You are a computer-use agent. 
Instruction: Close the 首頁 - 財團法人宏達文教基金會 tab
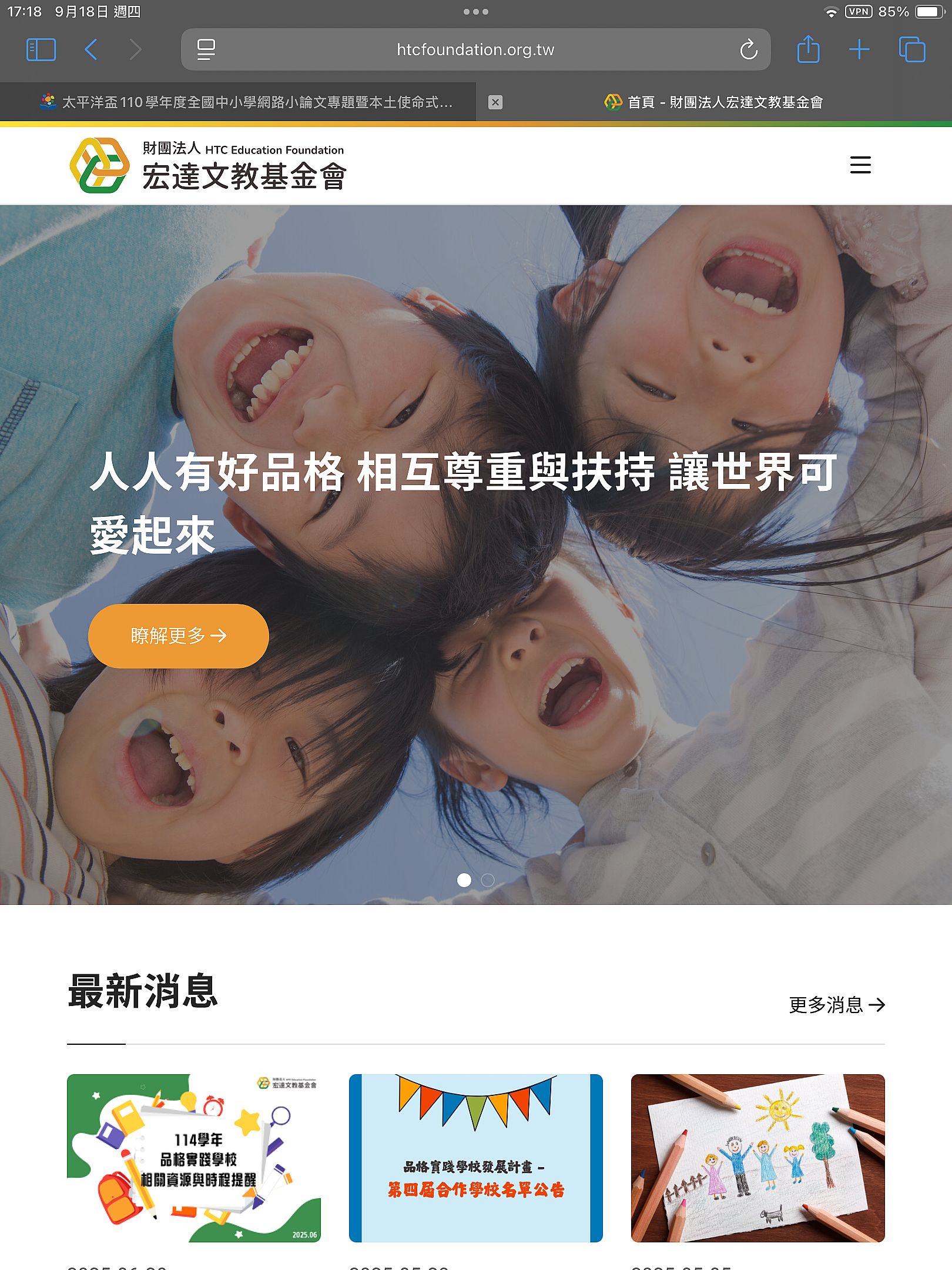coord(495,102)
